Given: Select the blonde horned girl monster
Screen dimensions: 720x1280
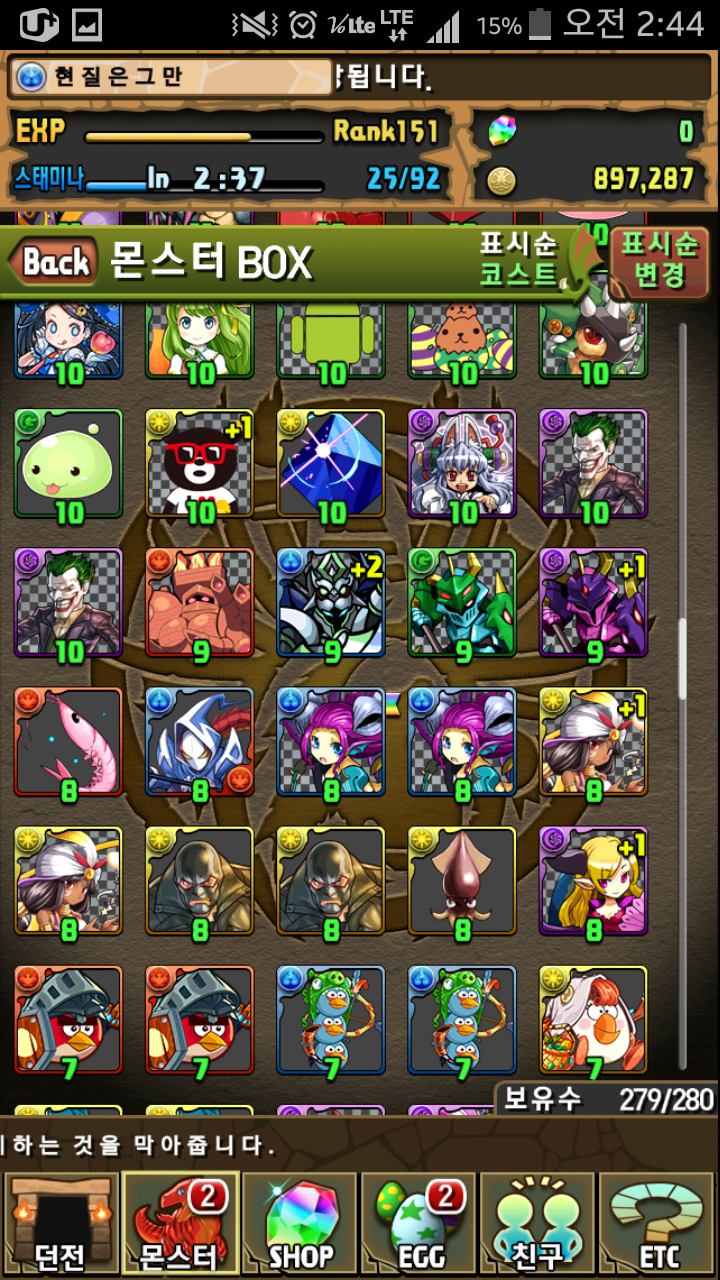Looking at the screenshot, I should (592, 881).
